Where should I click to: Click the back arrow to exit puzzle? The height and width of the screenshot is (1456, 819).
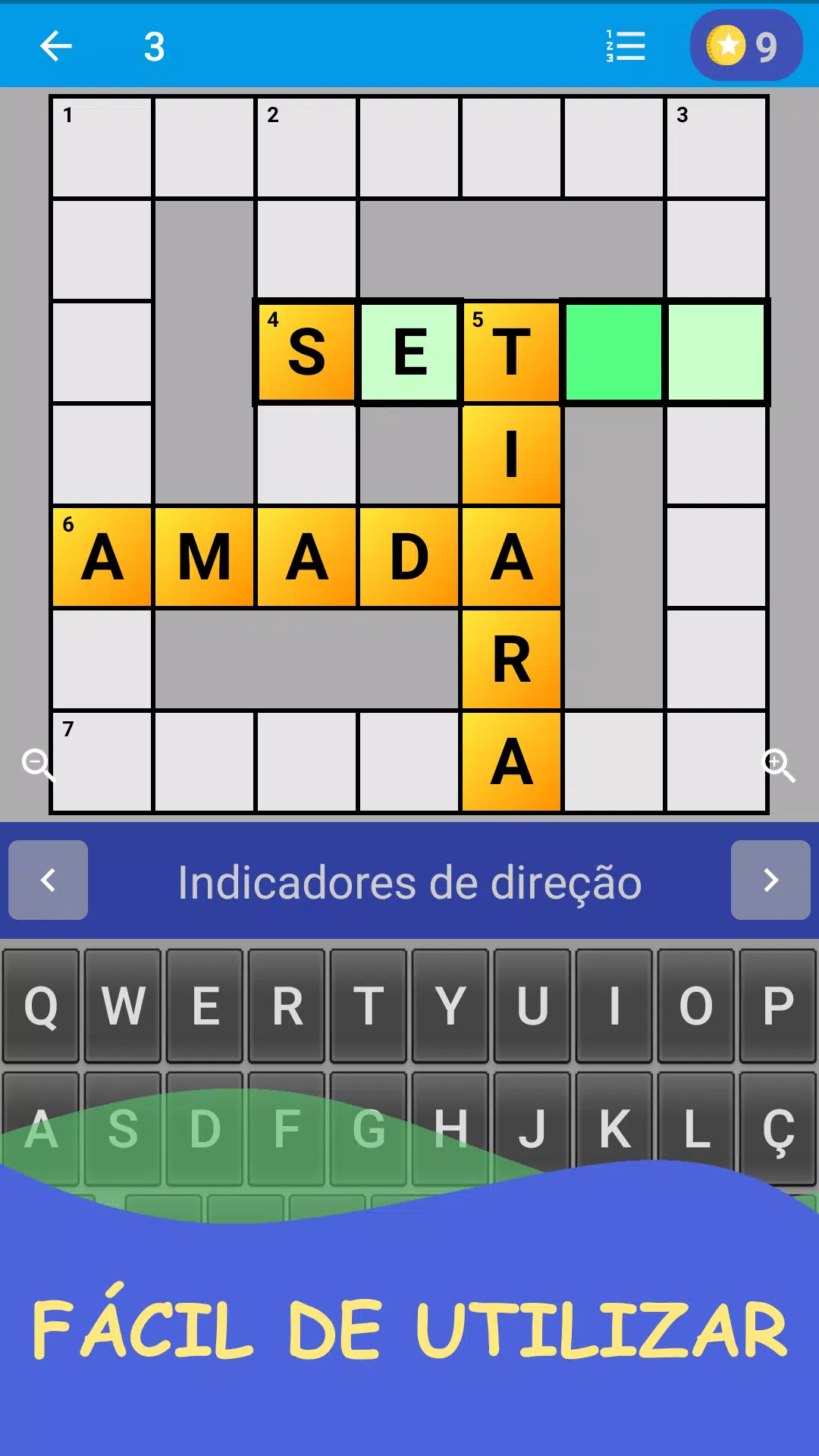pos(55,45)
